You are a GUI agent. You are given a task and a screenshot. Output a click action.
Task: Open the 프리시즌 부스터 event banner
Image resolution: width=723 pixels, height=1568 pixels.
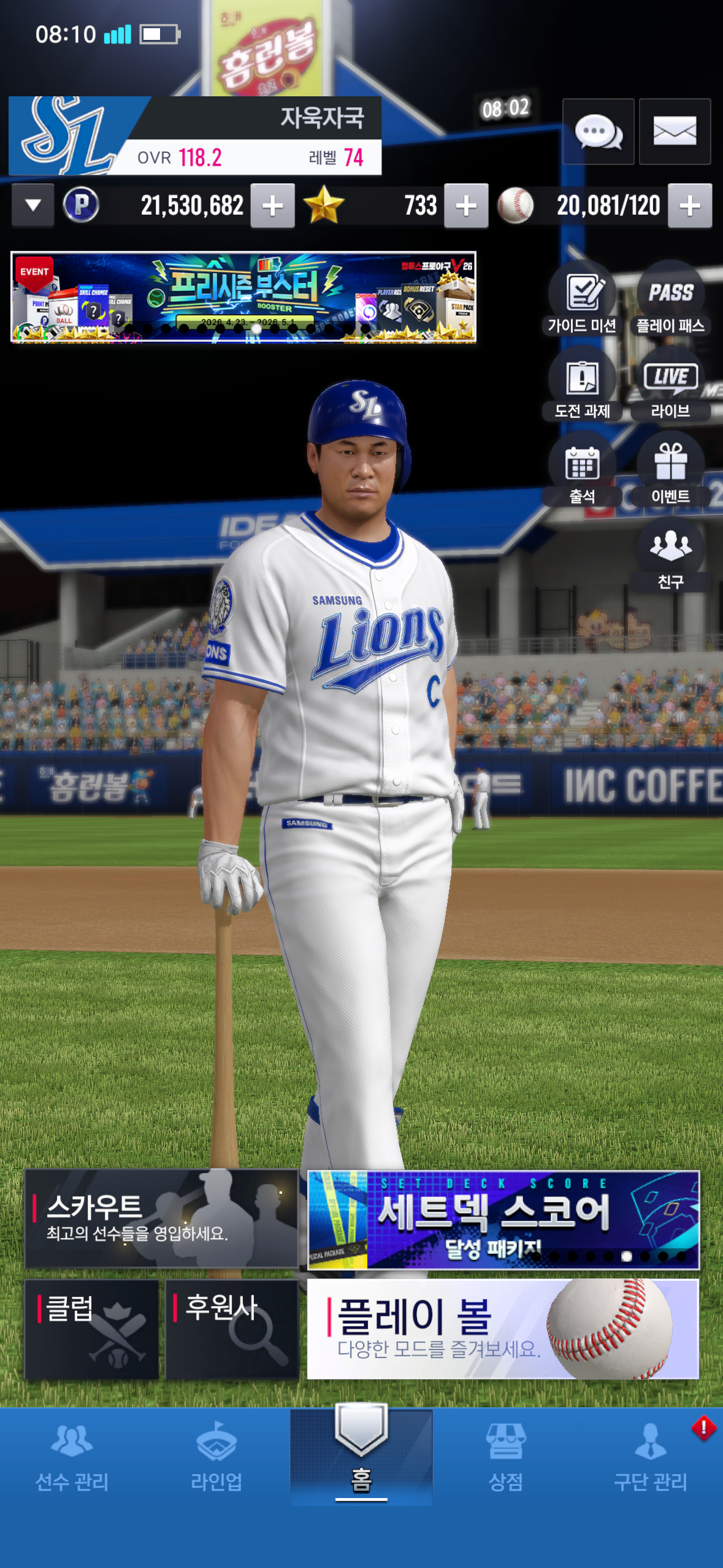[243, 297]
